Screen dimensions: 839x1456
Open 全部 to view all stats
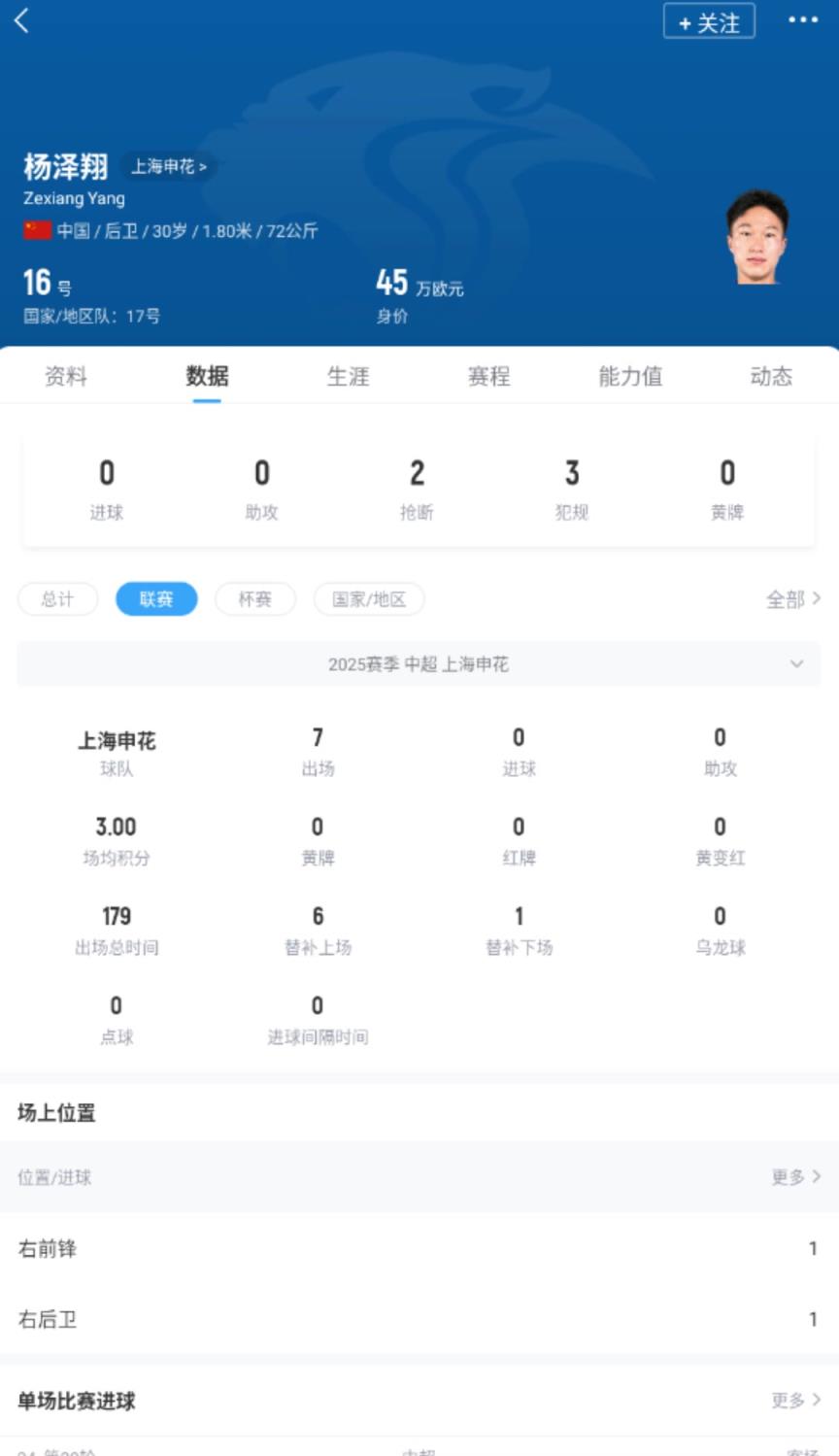pos(793,599)
